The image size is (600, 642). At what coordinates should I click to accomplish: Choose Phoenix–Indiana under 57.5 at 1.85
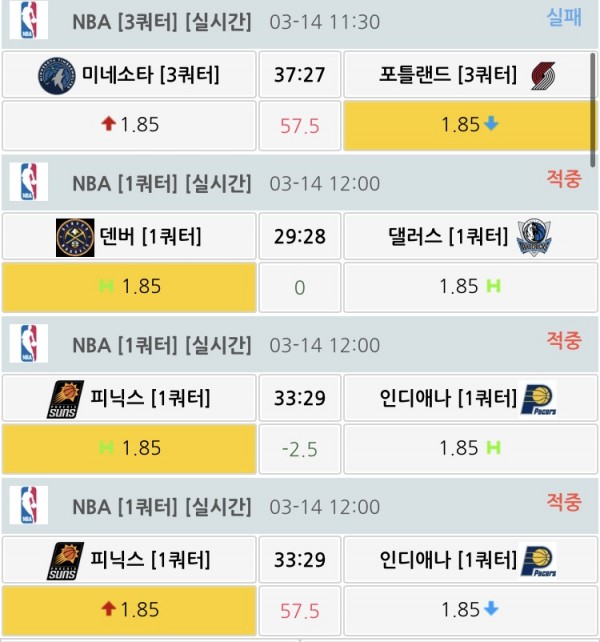point(469,610)
